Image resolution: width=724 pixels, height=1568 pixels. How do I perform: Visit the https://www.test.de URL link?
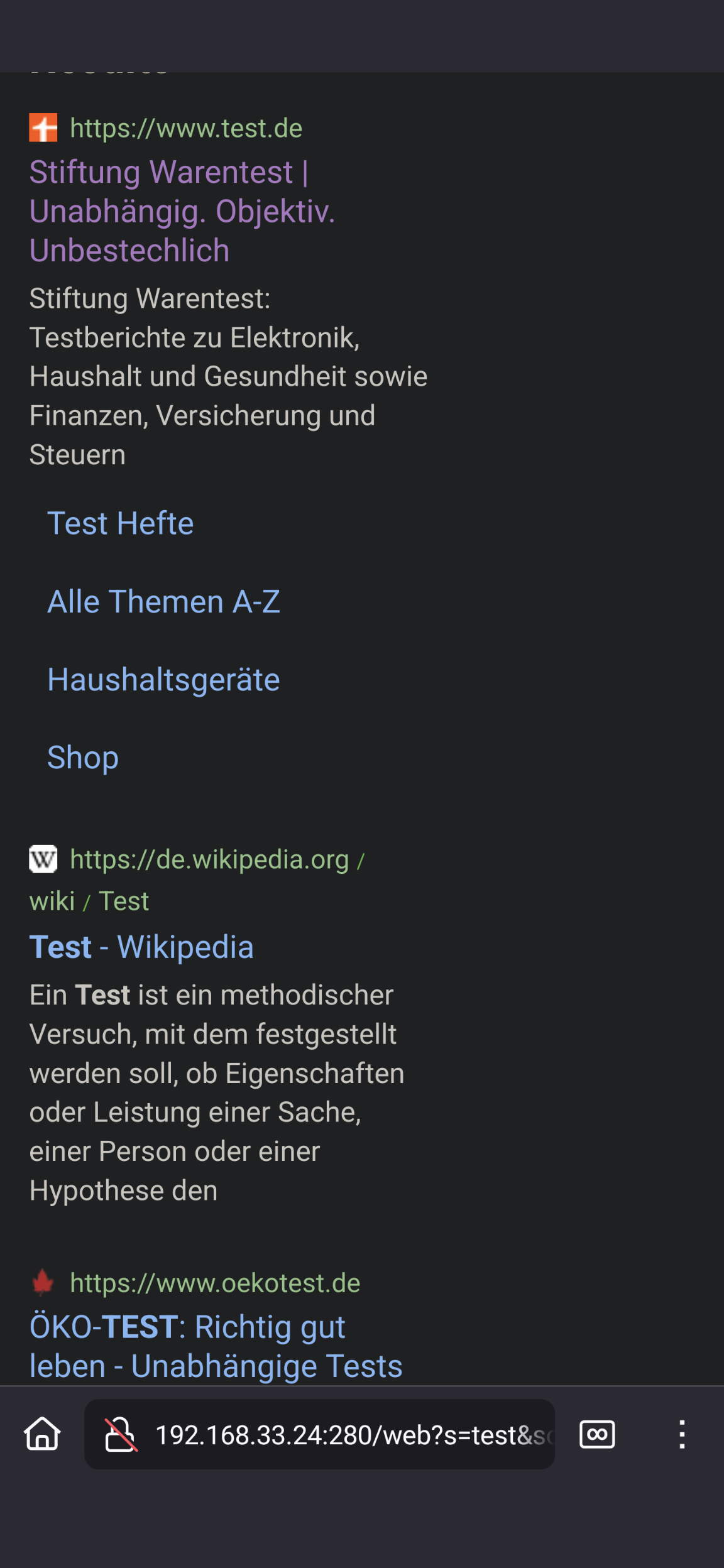(186, 128)
